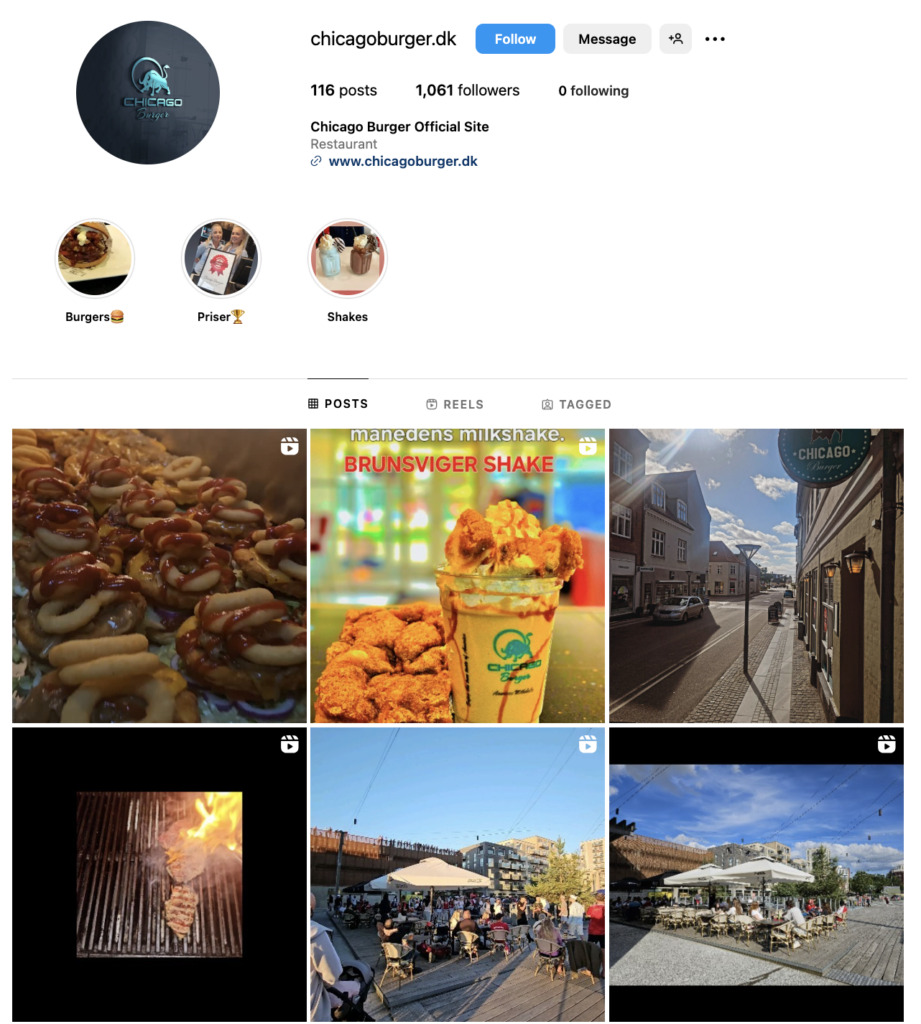
Task: Open the Burgers story highlight
Action: [94, 259]
